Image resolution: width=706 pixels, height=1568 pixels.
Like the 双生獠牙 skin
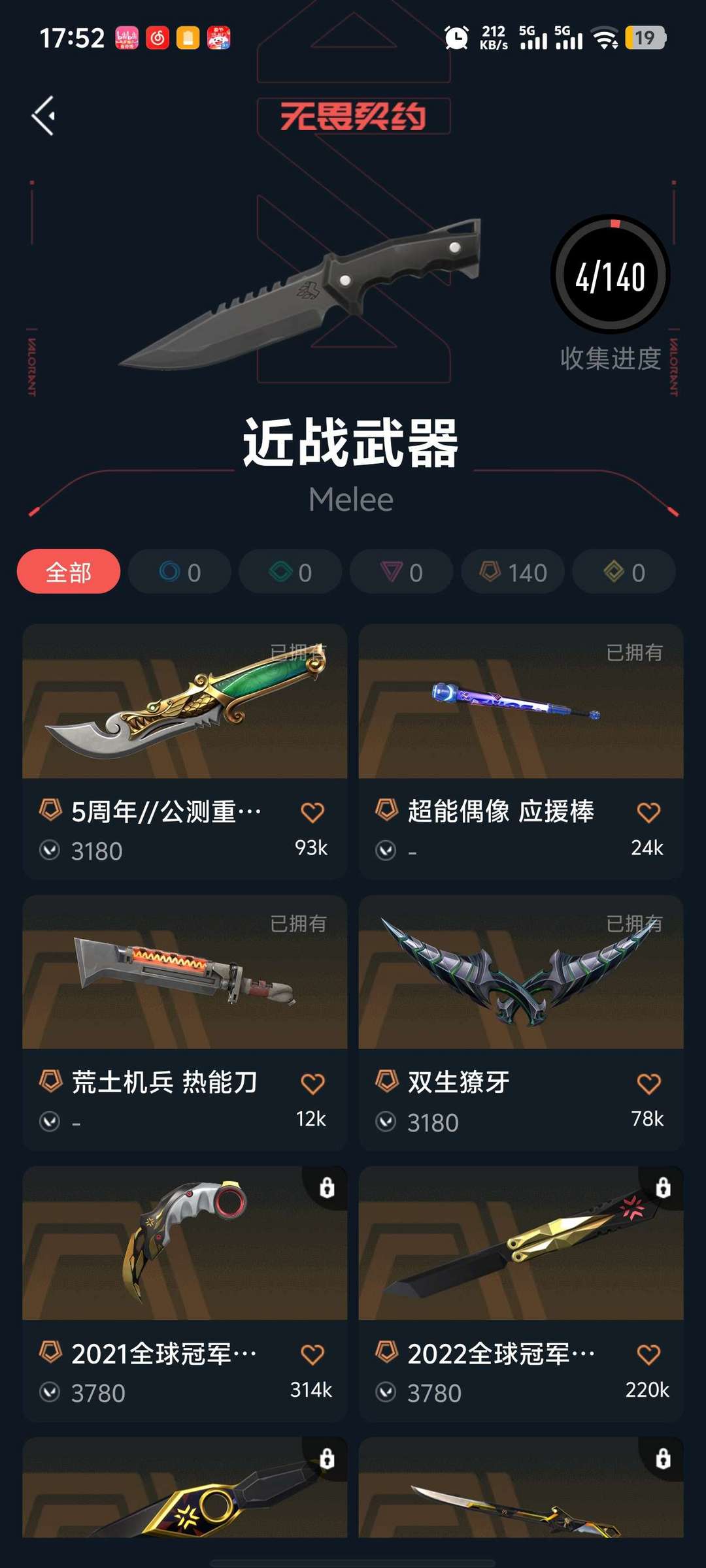click(x=648, y=1084)
